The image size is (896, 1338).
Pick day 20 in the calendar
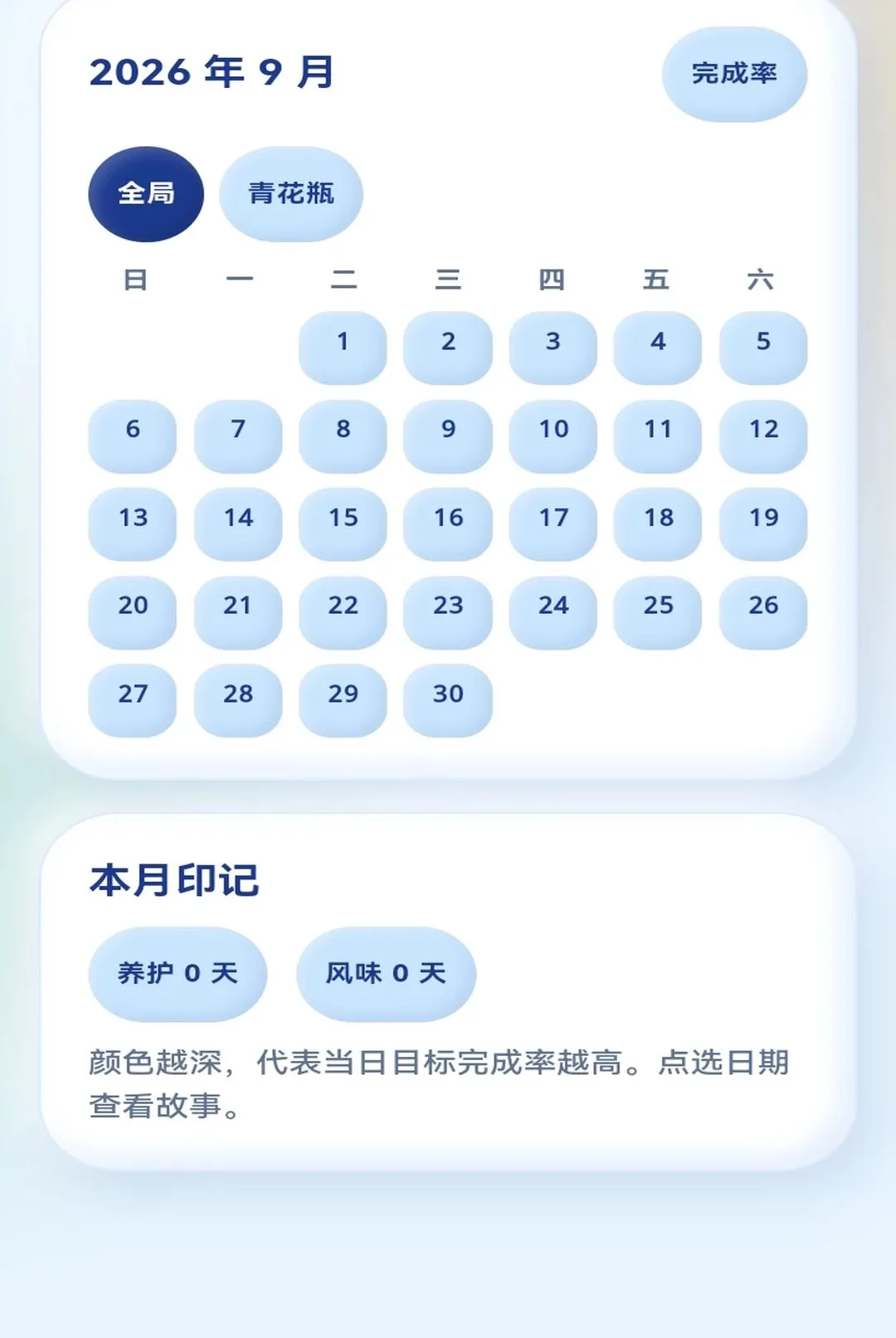[x=133, y=612]
